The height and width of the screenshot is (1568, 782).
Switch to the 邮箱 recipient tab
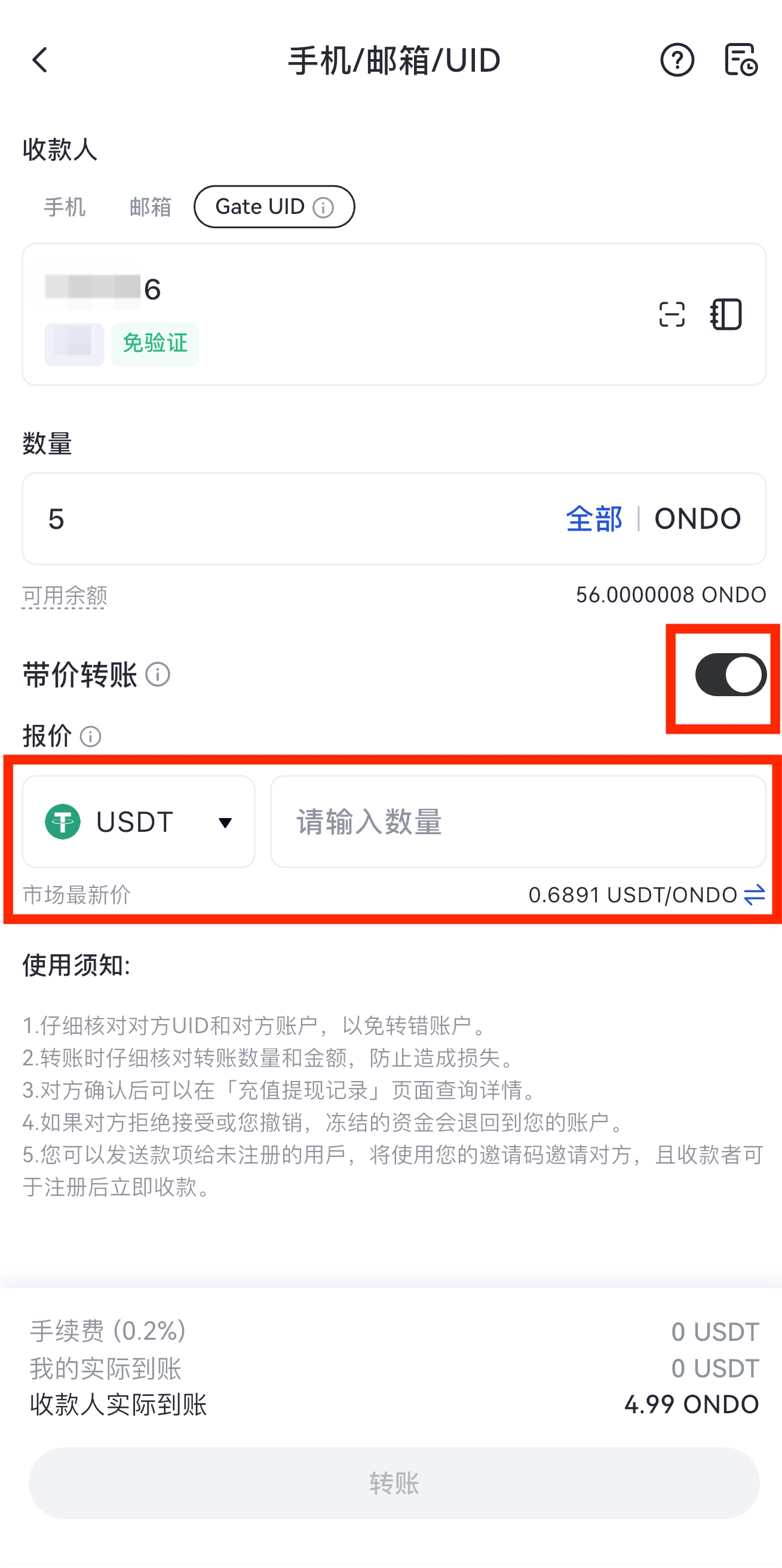(151, 207)
